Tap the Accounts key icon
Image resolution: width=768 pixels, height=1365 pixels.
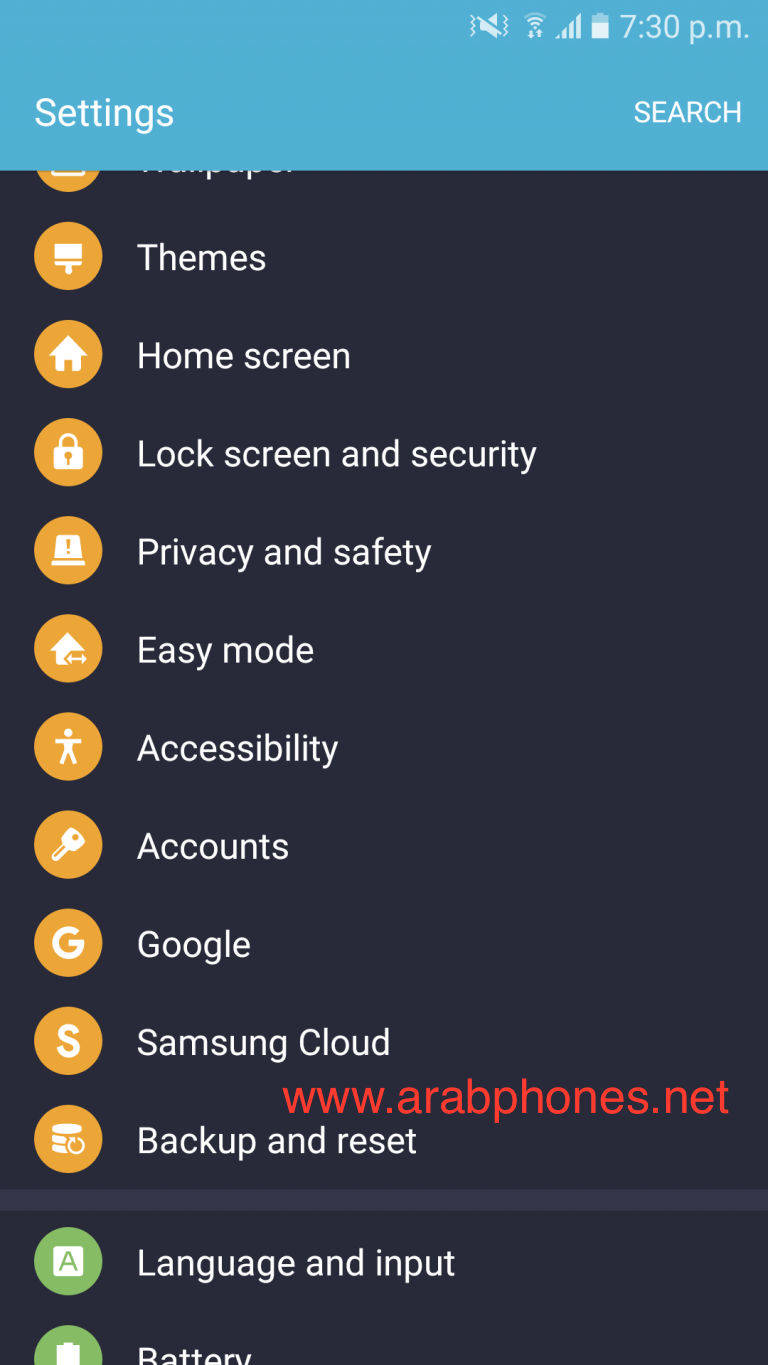68,844
